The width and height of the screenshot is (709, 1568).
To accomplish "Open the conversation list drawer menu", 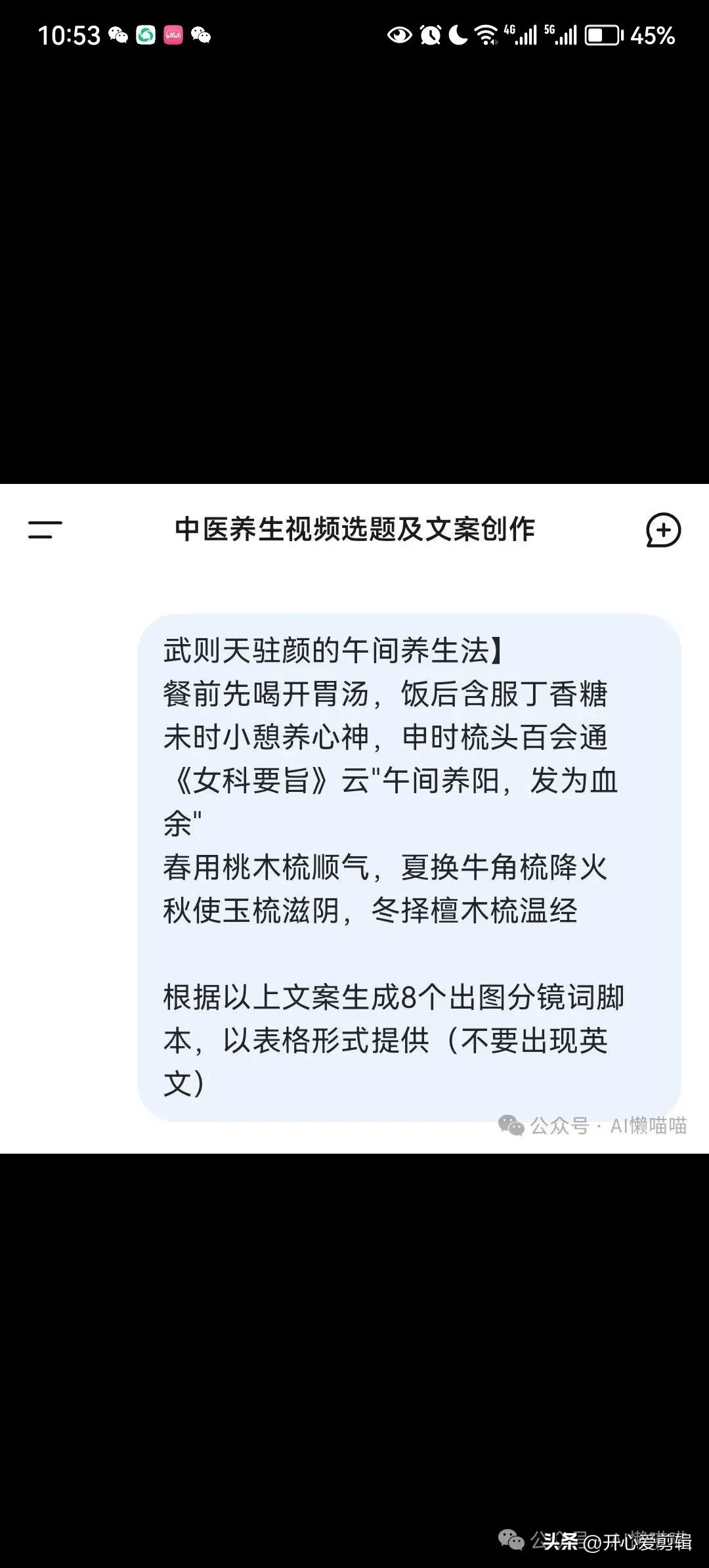I will click(45, 529).
